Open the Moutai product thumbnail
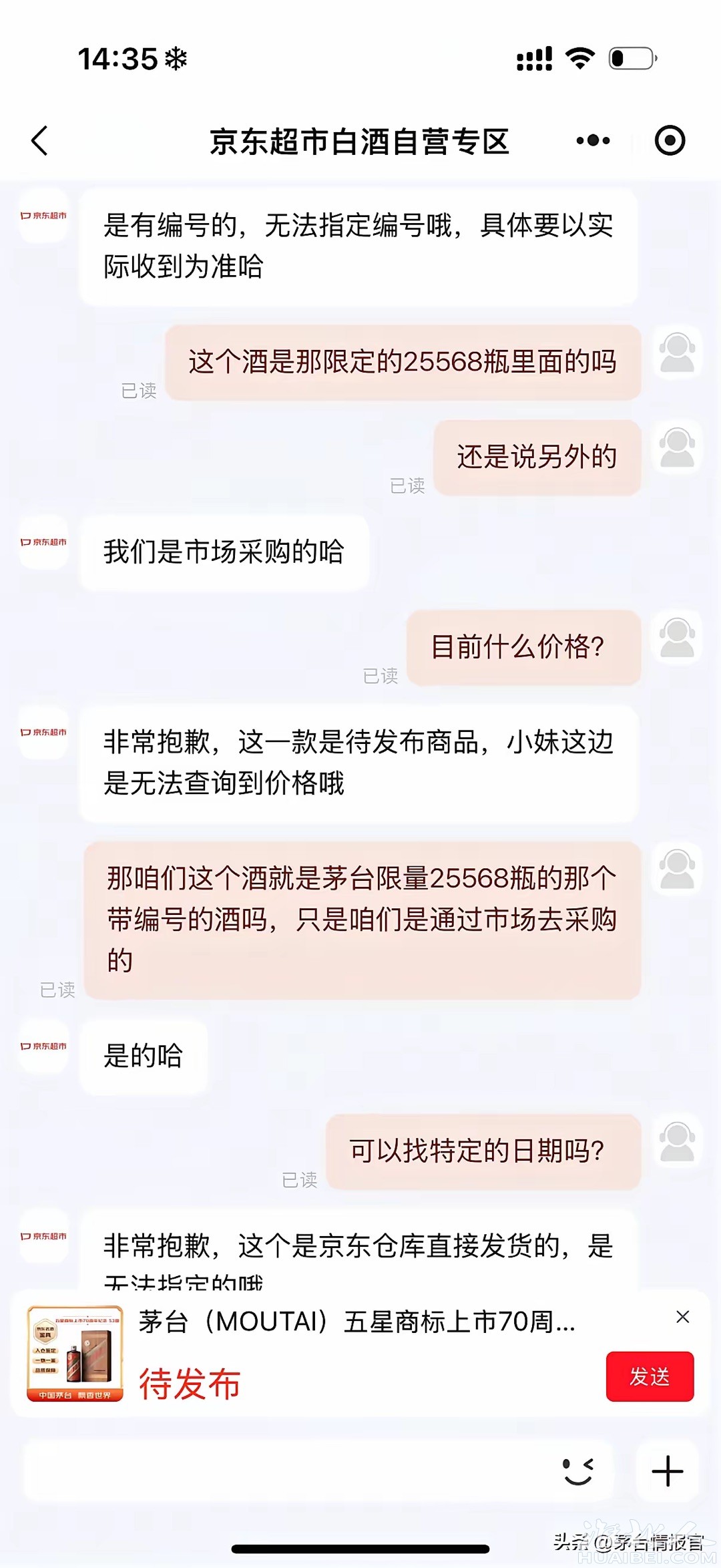This screenshot has width=721, height=1568. point(75,1353)
